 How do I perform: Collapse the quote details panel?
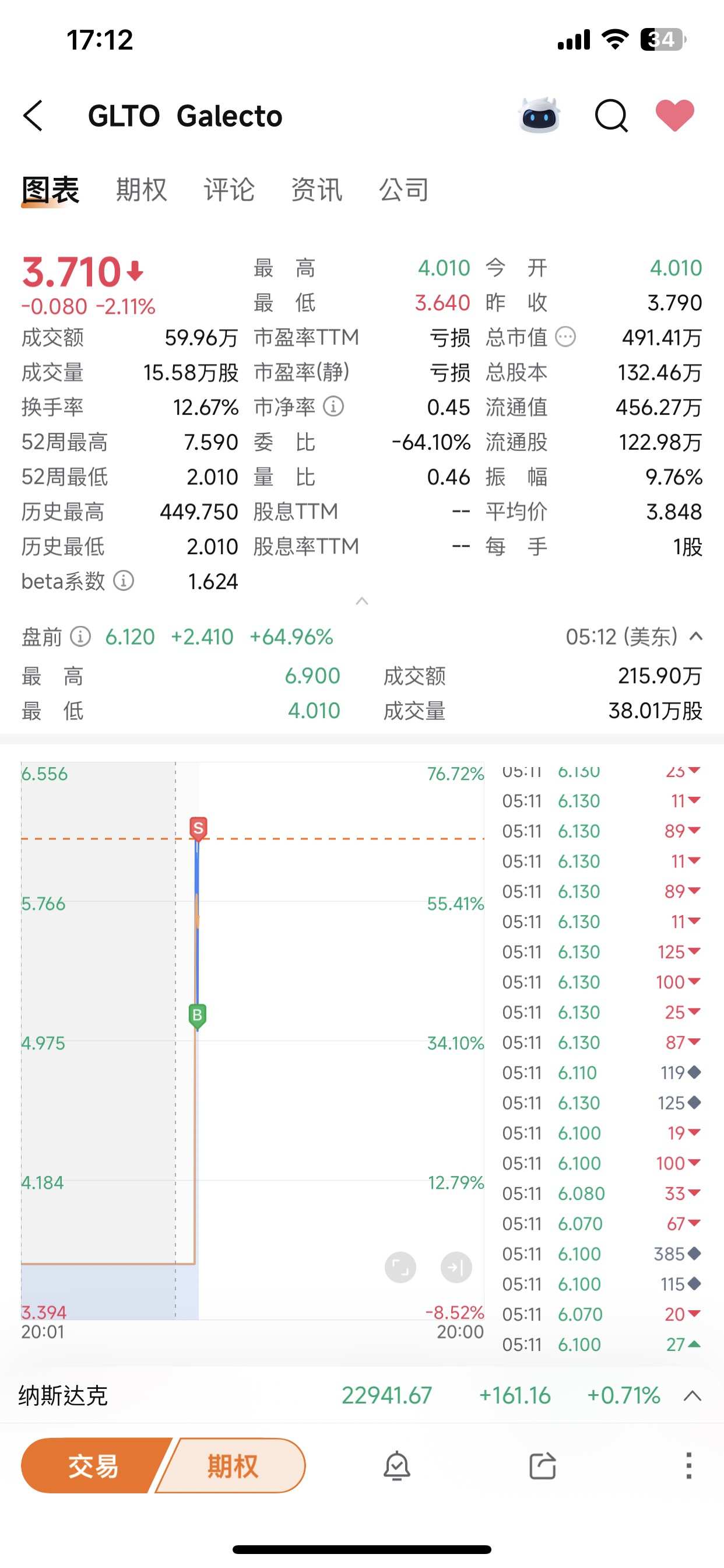click(362, 601)
